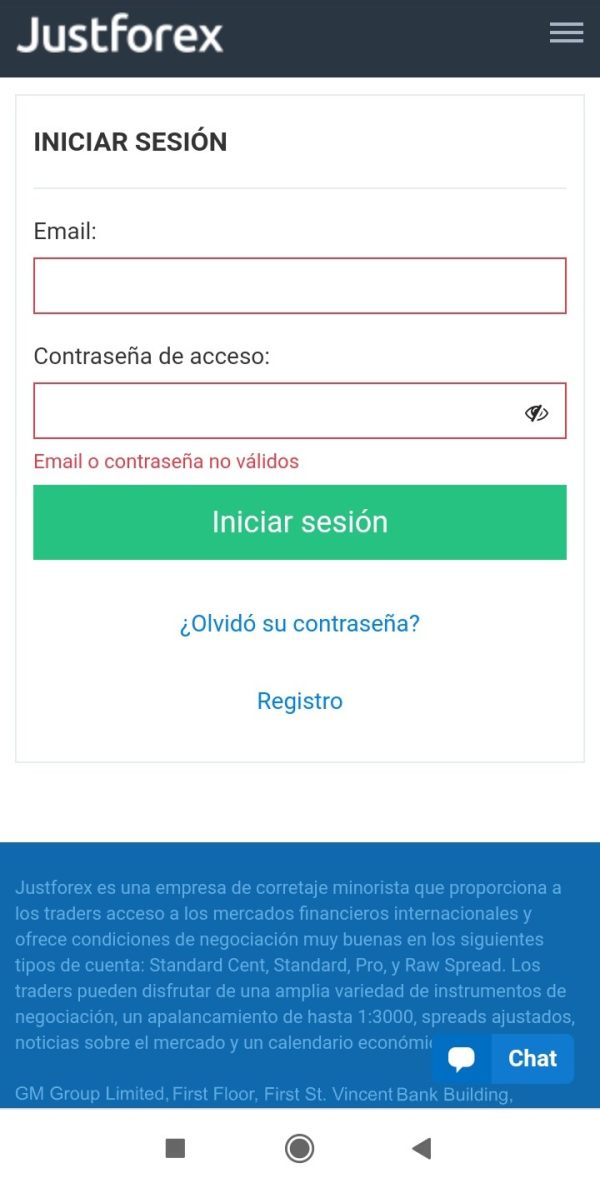Tap the Justforex logo to go home
Screen dimensions: 600x1188
point(120,35)
